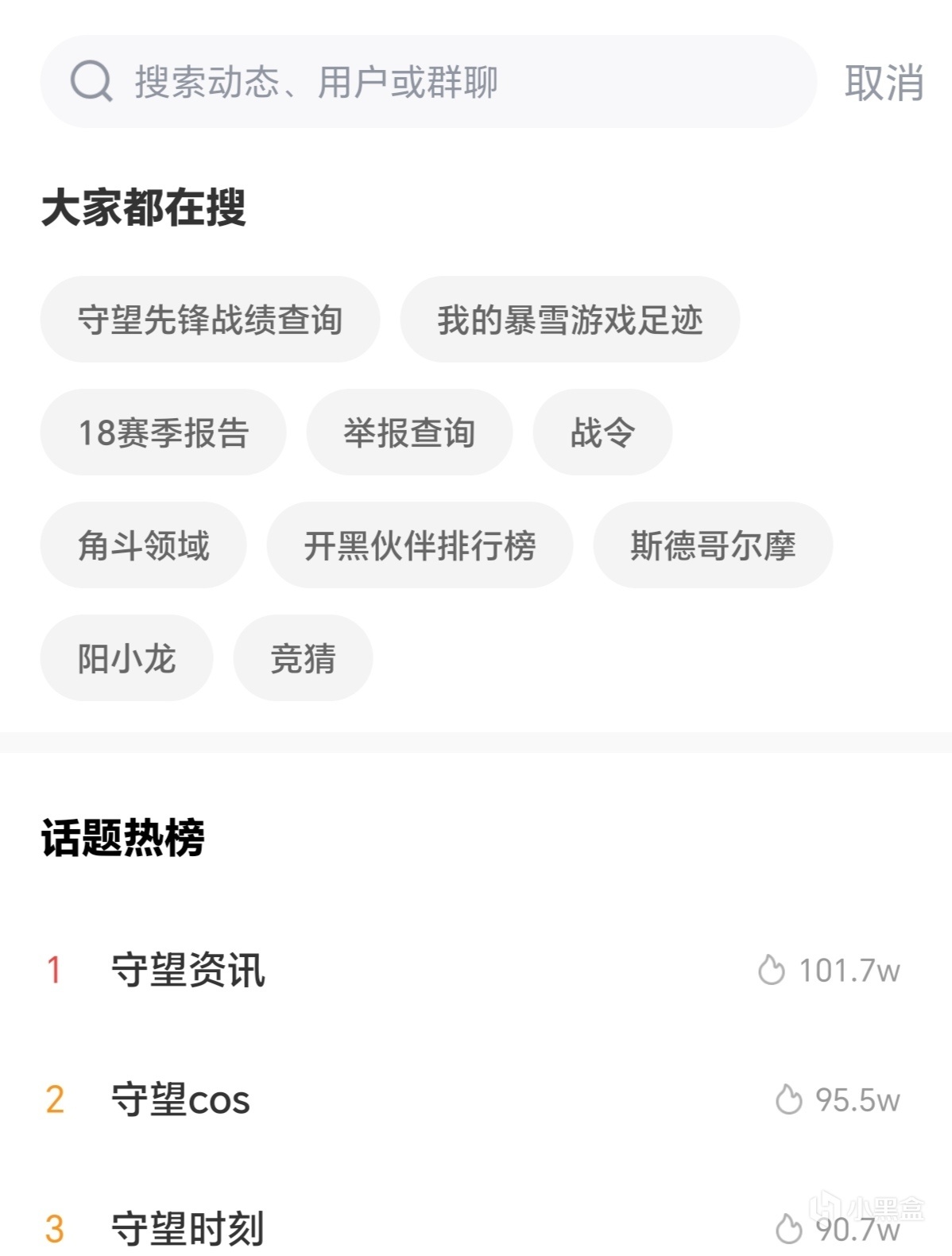Image resolution: width=952 pixels, height=1256 pixels.
Task: Cancel the search with 取消
Action: point(884,83)
